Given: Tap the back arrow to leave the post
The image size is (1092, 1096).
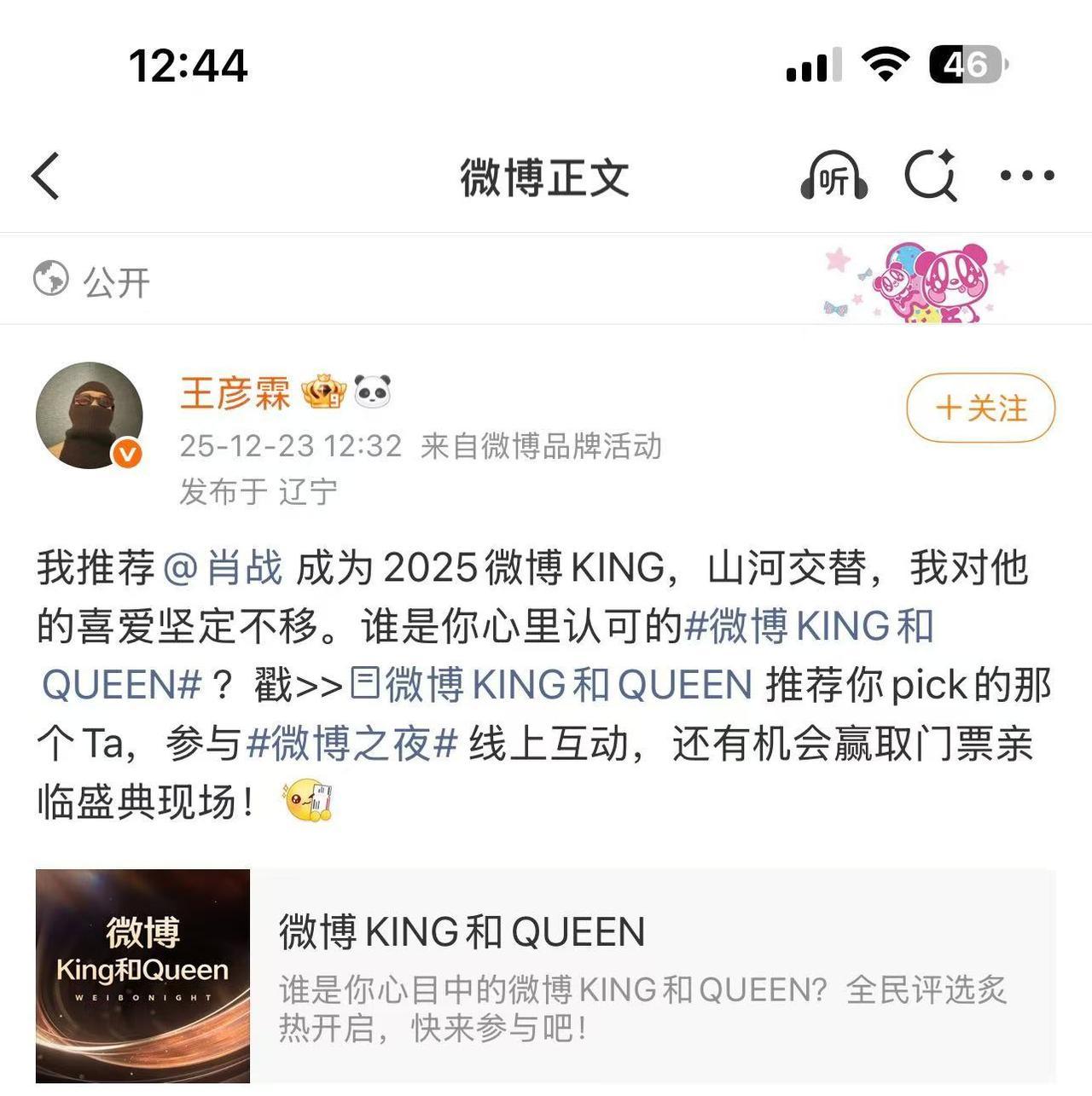Looking at the screenshot, I should [44, 175].
